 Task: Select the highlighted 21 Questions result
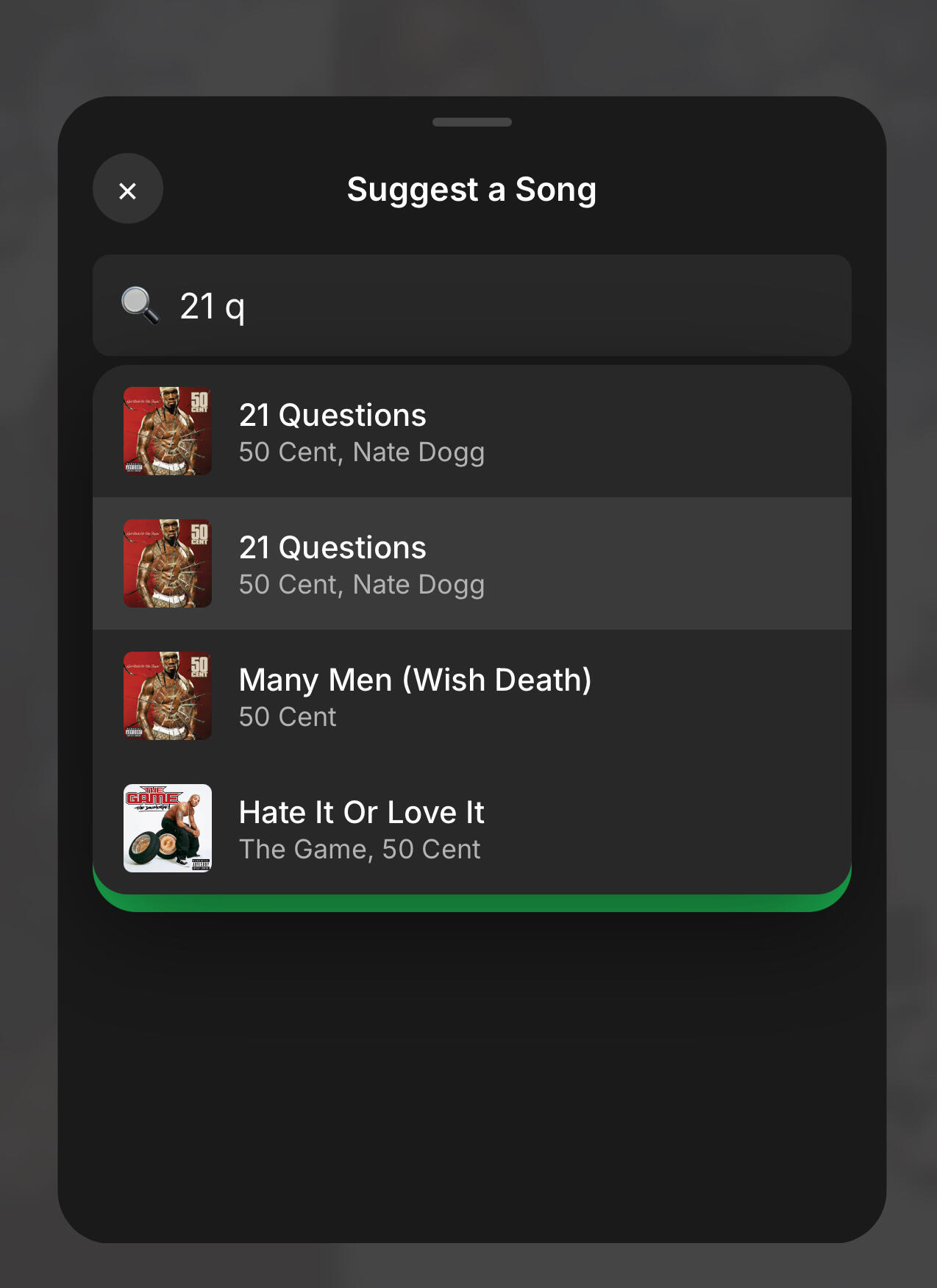pyautogui.click(x=472, y=563)
